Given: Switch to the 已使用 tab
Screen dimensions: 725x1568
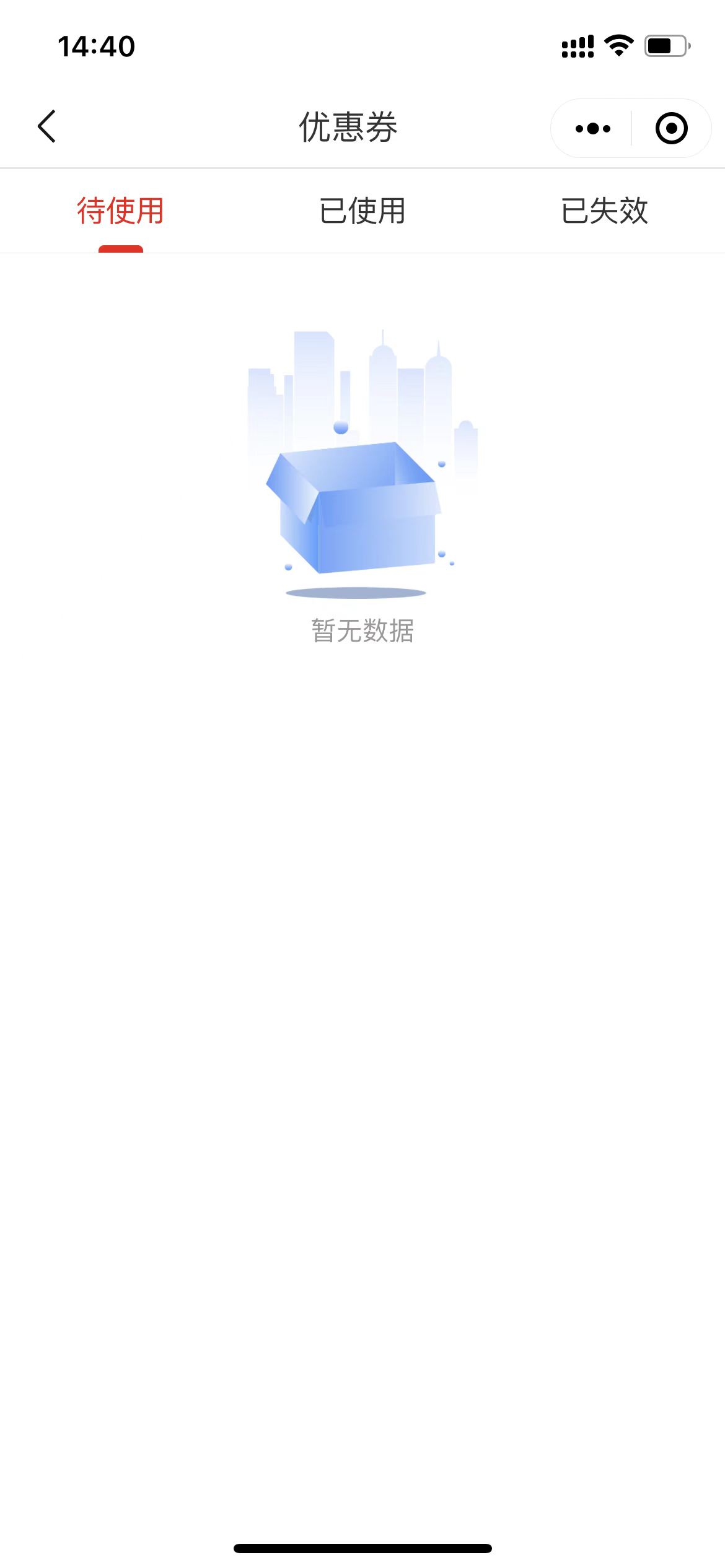Looking at the screenshot, I should tap(362, 211).
